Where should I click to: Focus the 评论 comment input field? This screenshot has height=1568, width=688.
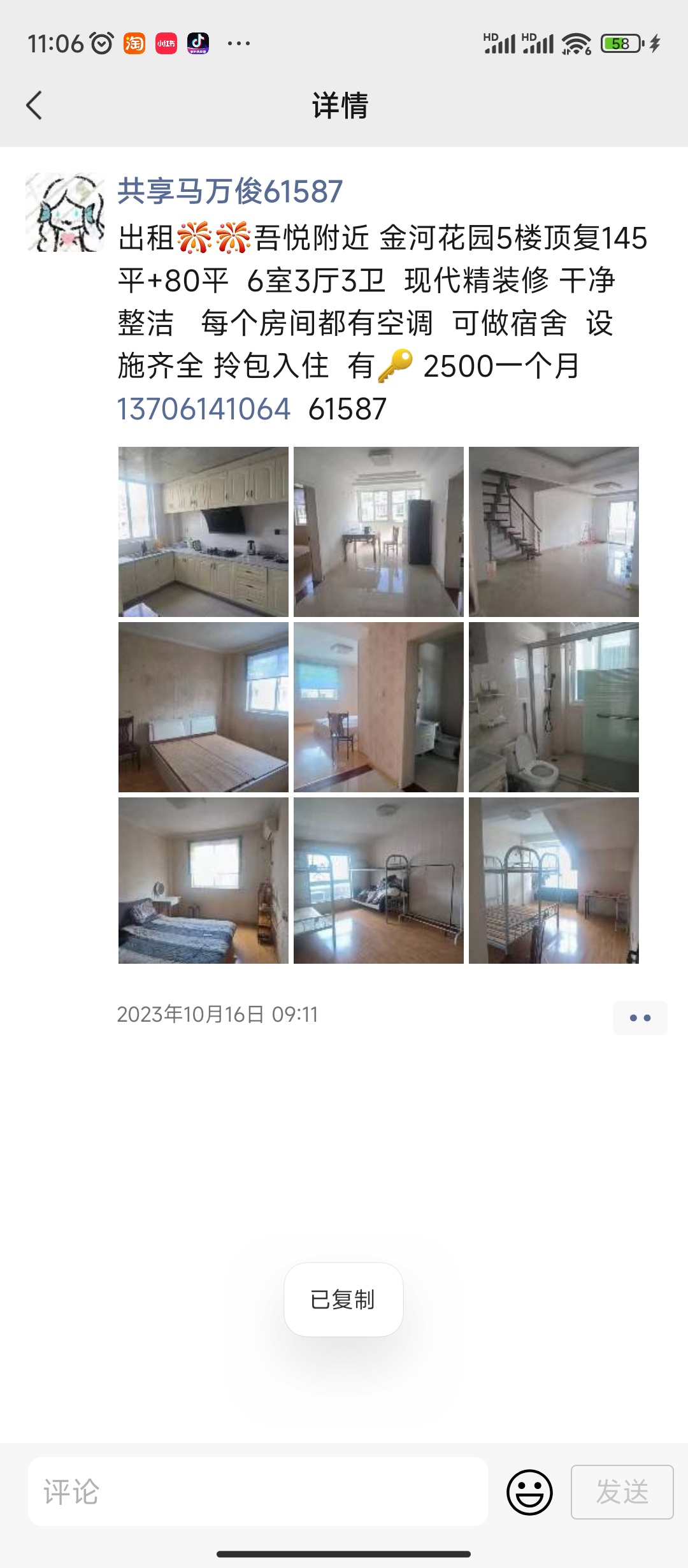coord(258,1492)
